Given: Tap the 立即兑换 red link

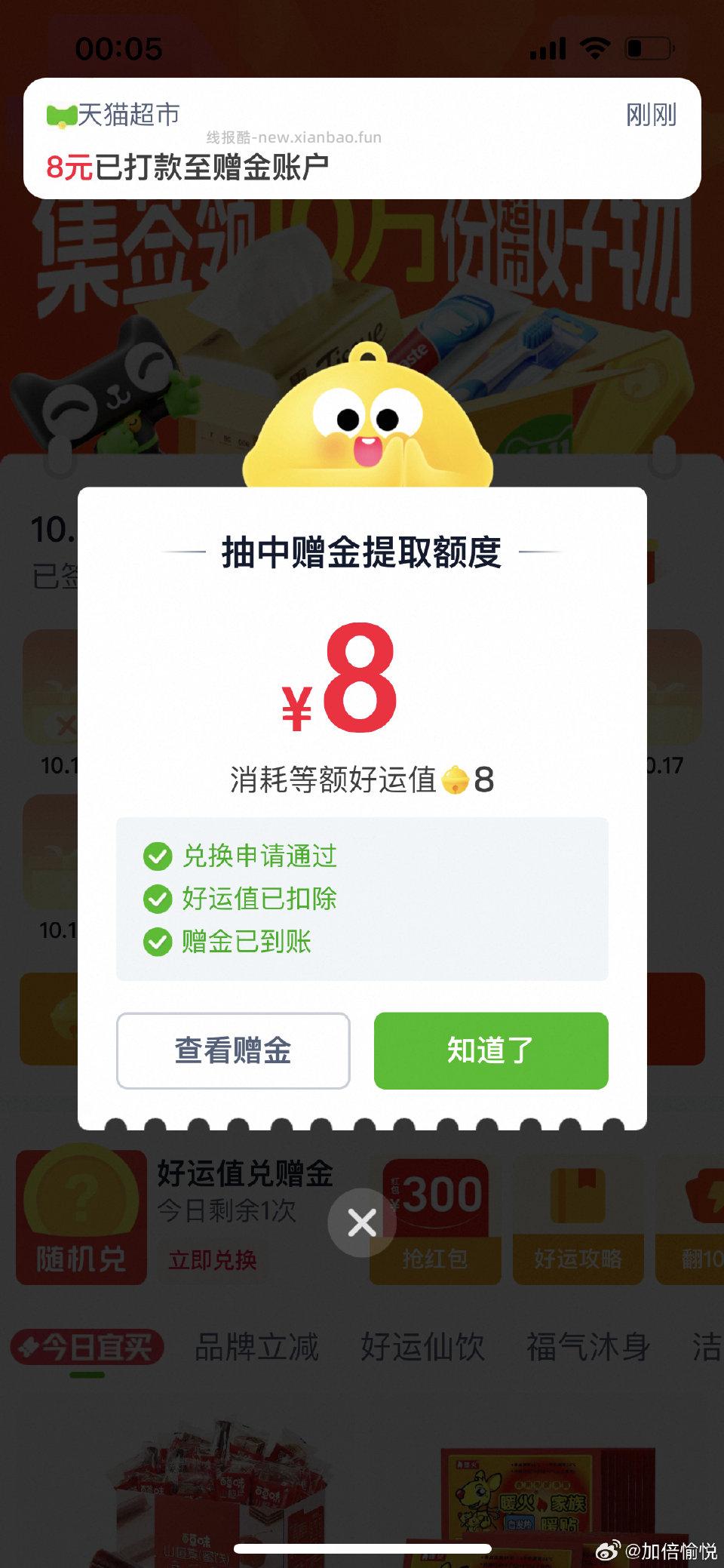Looking at the screenshot, I should (214, 1257).
